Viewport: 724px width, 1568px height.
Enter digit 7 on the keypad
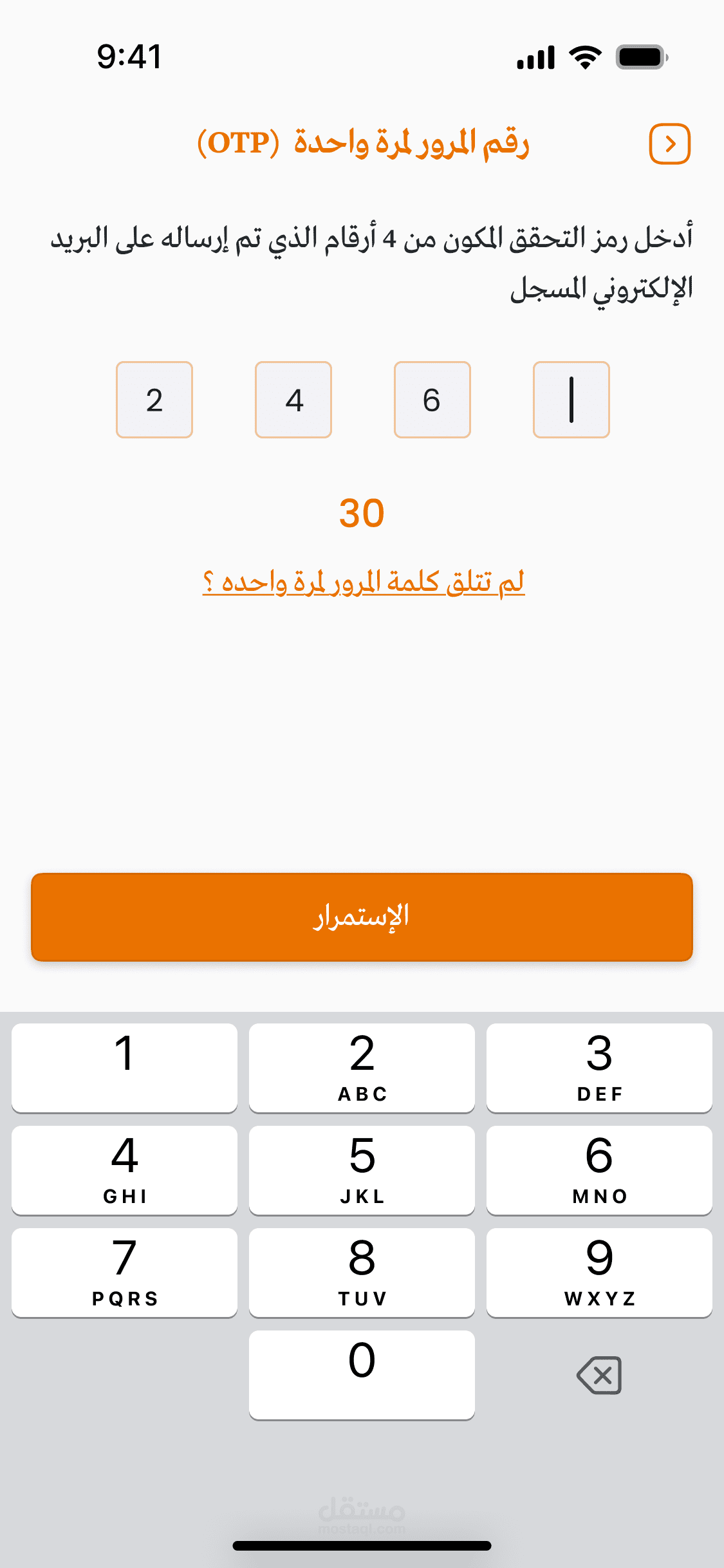tap(124, 1272)
